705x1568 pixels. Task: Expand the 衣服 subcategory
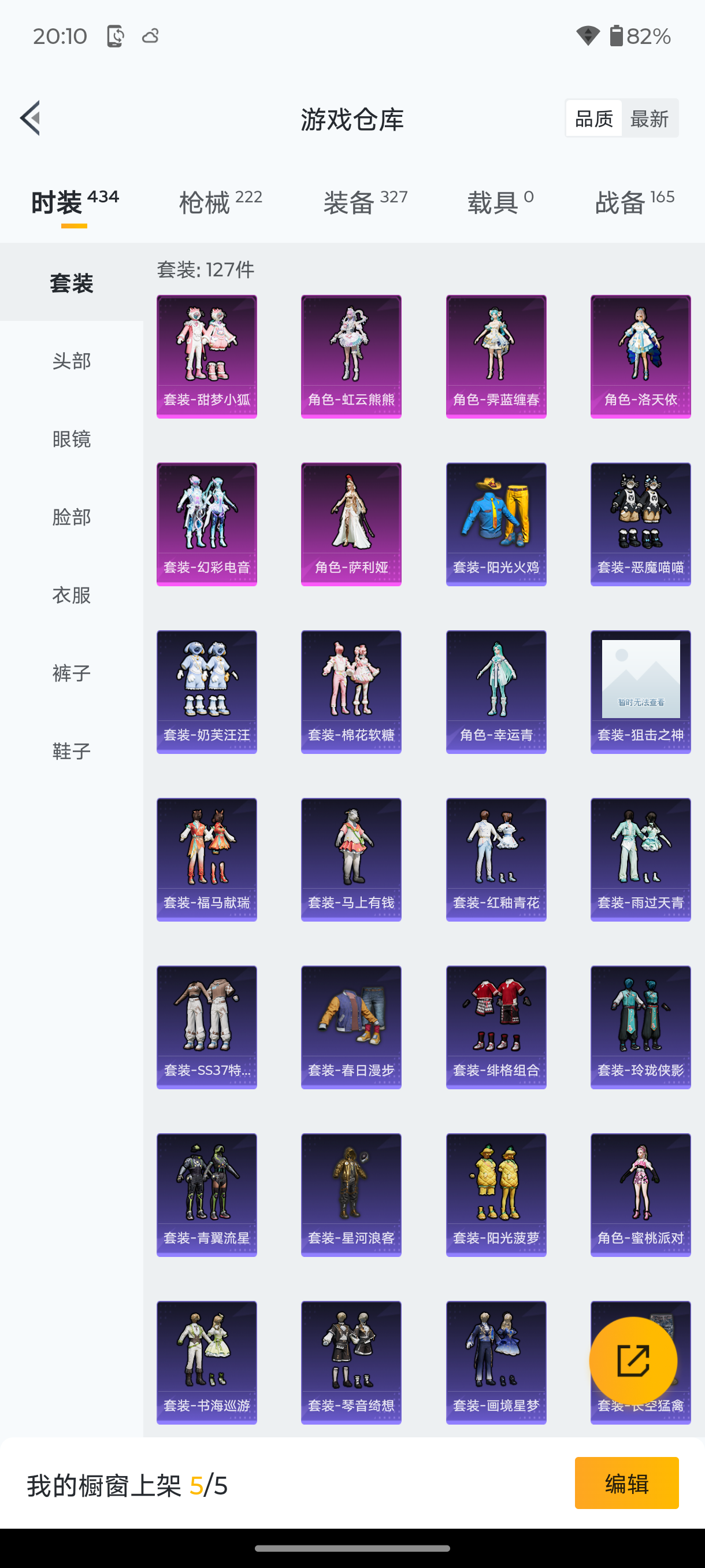pos(71,596)
